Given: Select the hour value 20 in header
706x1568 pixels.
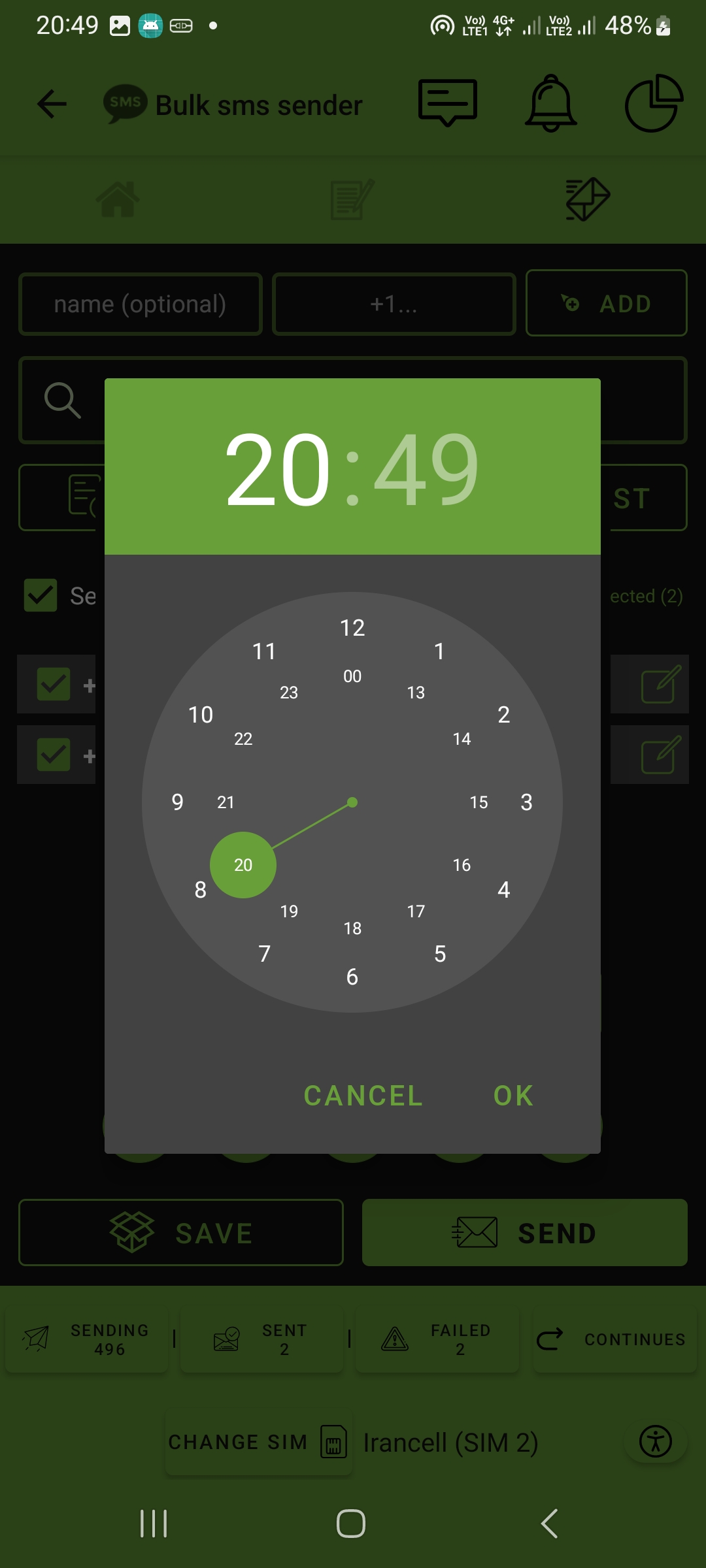Looking at the screenshot, I should (x=278, y=469).
